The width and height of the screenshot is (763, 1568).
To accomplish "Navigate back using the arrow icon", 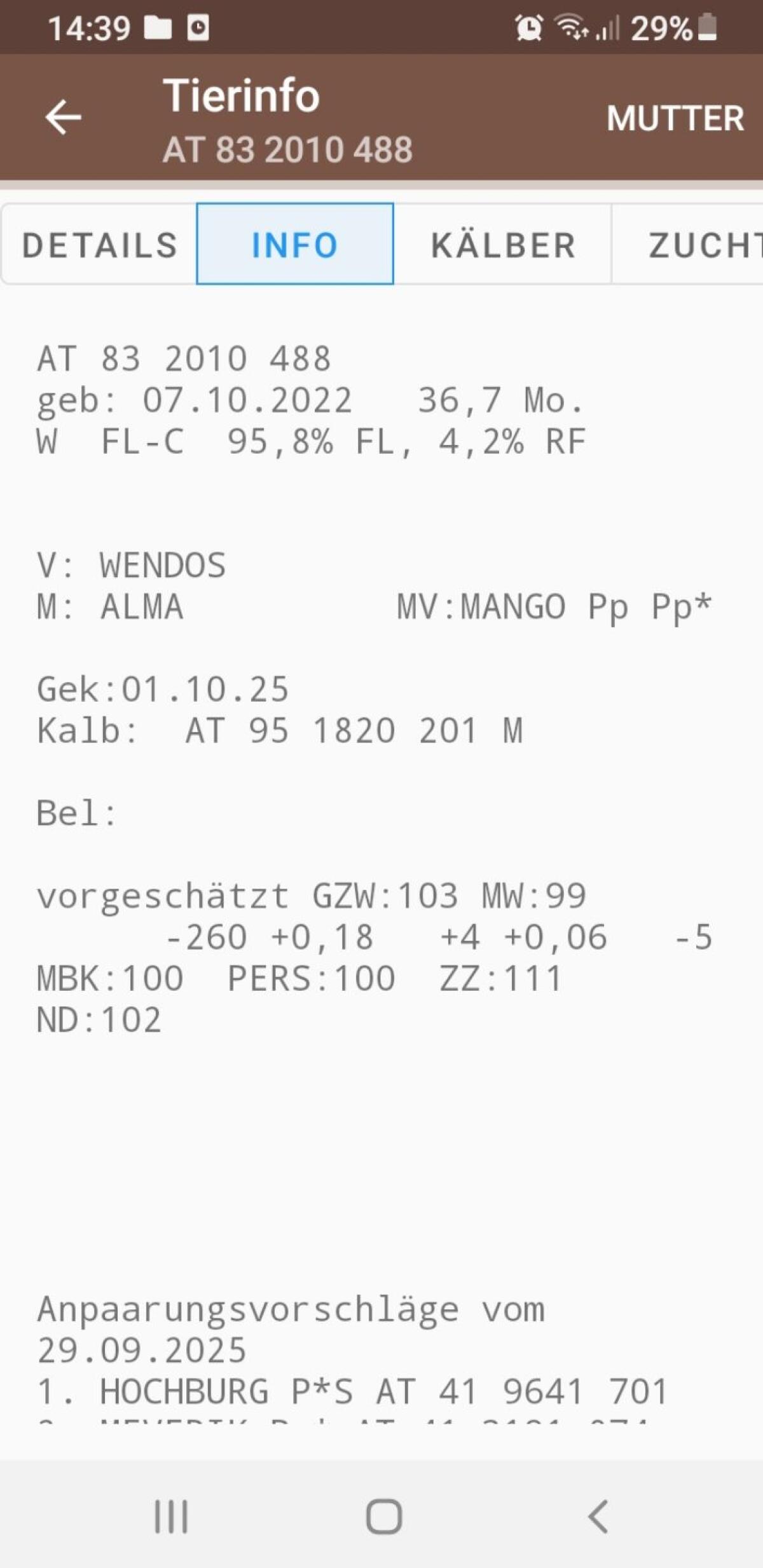I will 62,116.
